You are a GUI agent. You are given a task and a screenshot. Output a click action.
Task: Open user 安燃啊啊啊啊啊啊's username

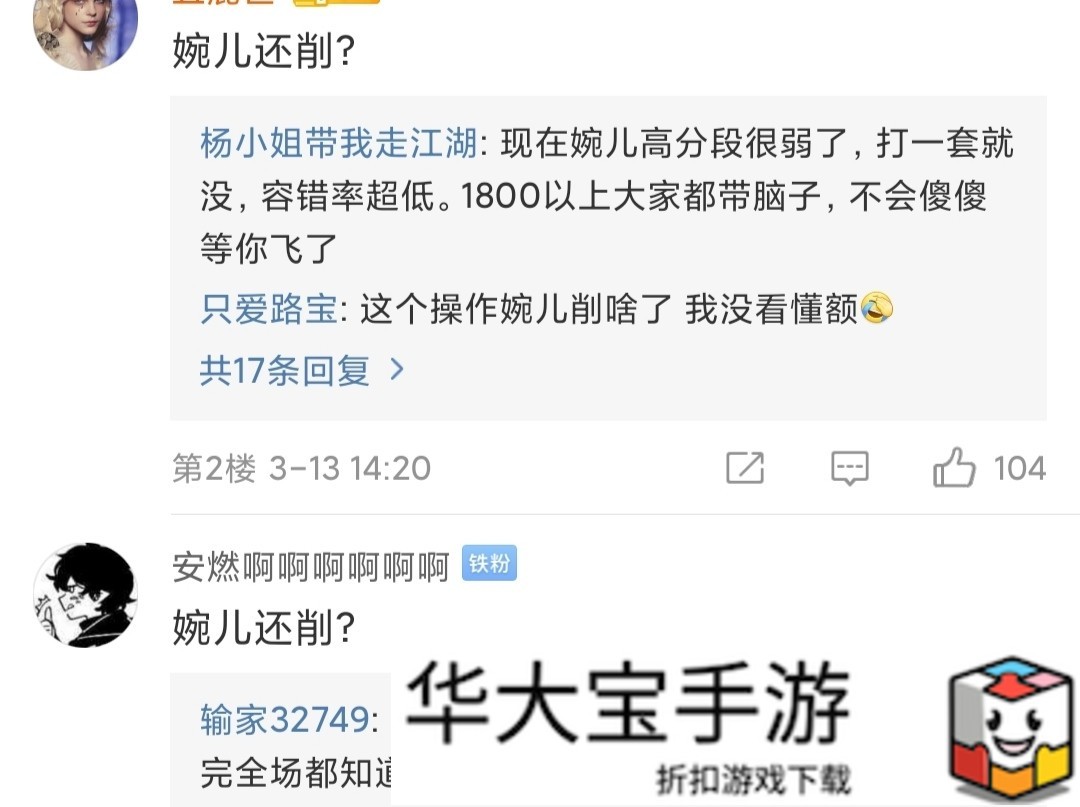pyautogui.click(x=311, y=566)
